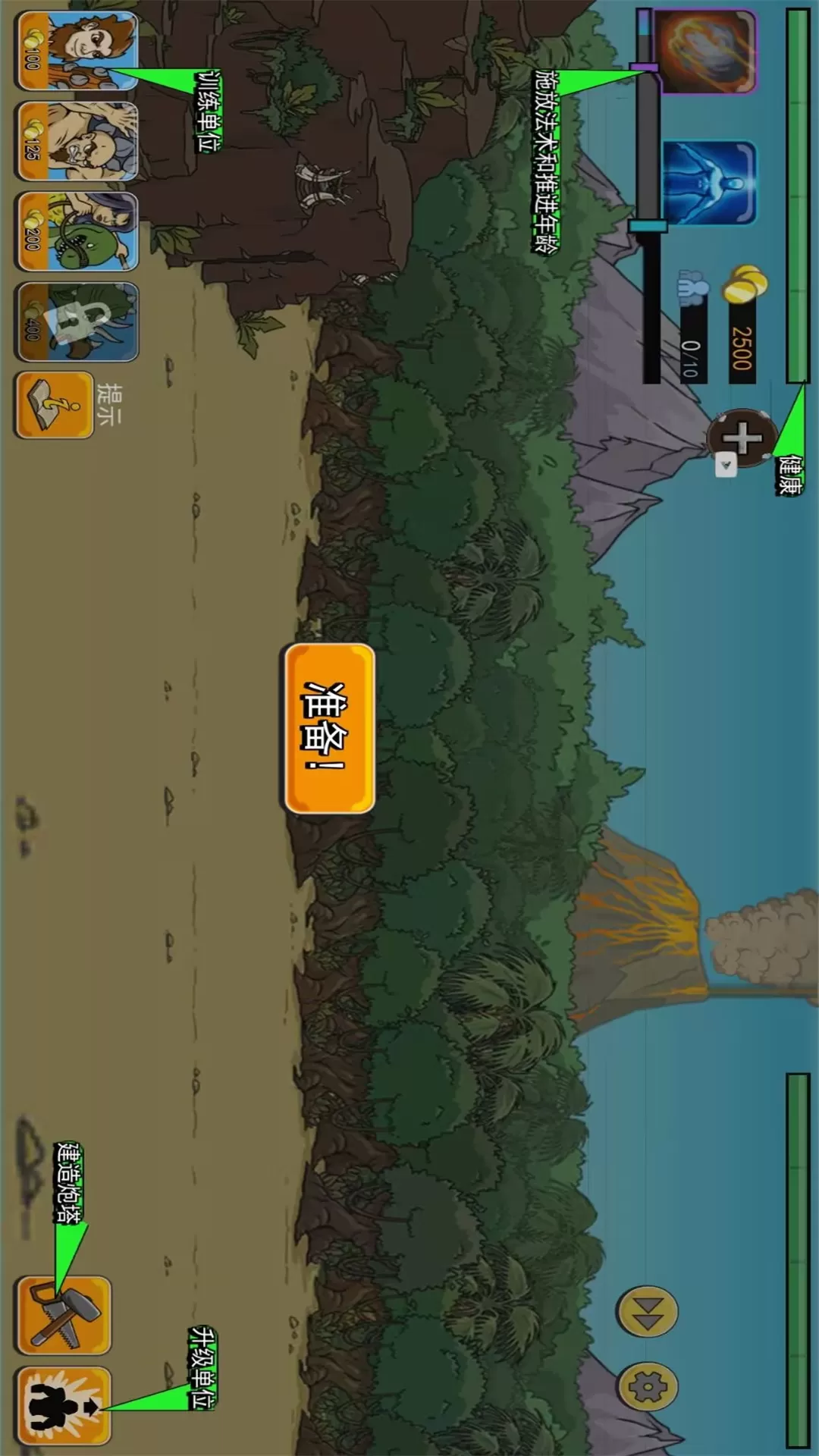Open the settings gear
Viewport: 819px width, 1456px height.
click(x=648, y=1387)
